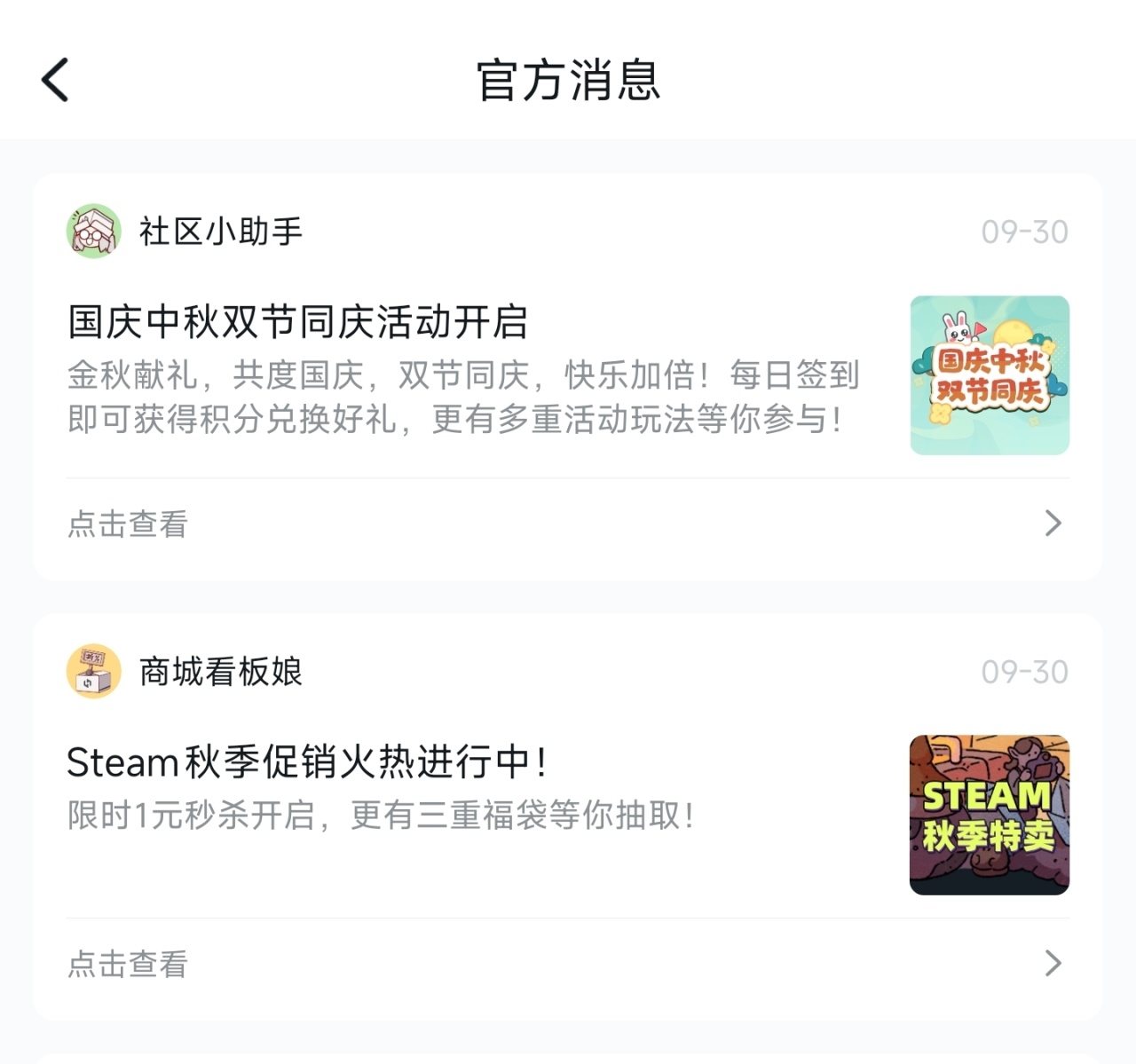Screen dimensions: 1136x1064
Task: Tap 点击查看 under the 社区小助手 message
Action: pos(128,524)
